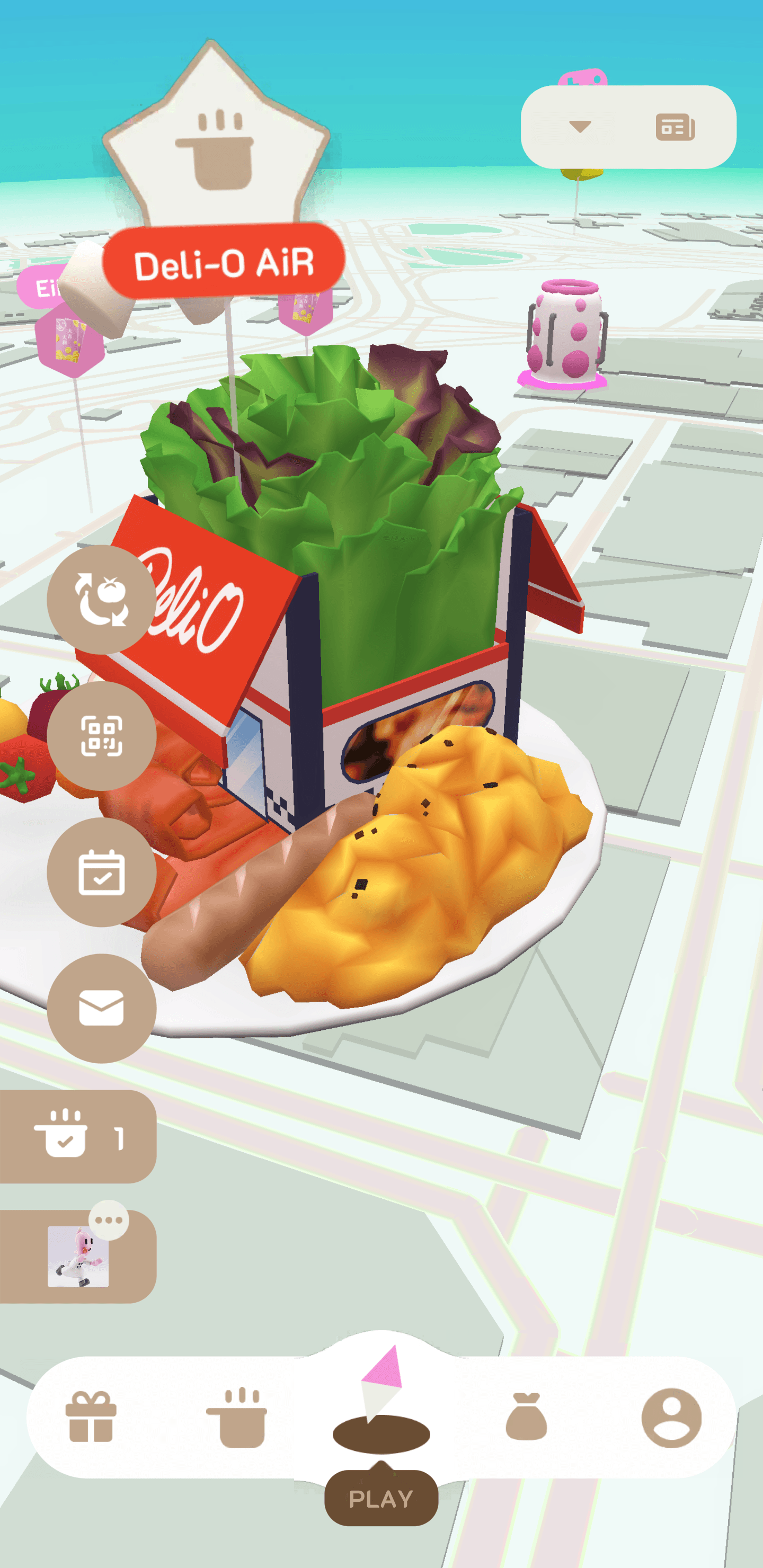Open the daily check-in calendar
Image resolution: width=763 pixels, height=1568 pixels.
102,871
